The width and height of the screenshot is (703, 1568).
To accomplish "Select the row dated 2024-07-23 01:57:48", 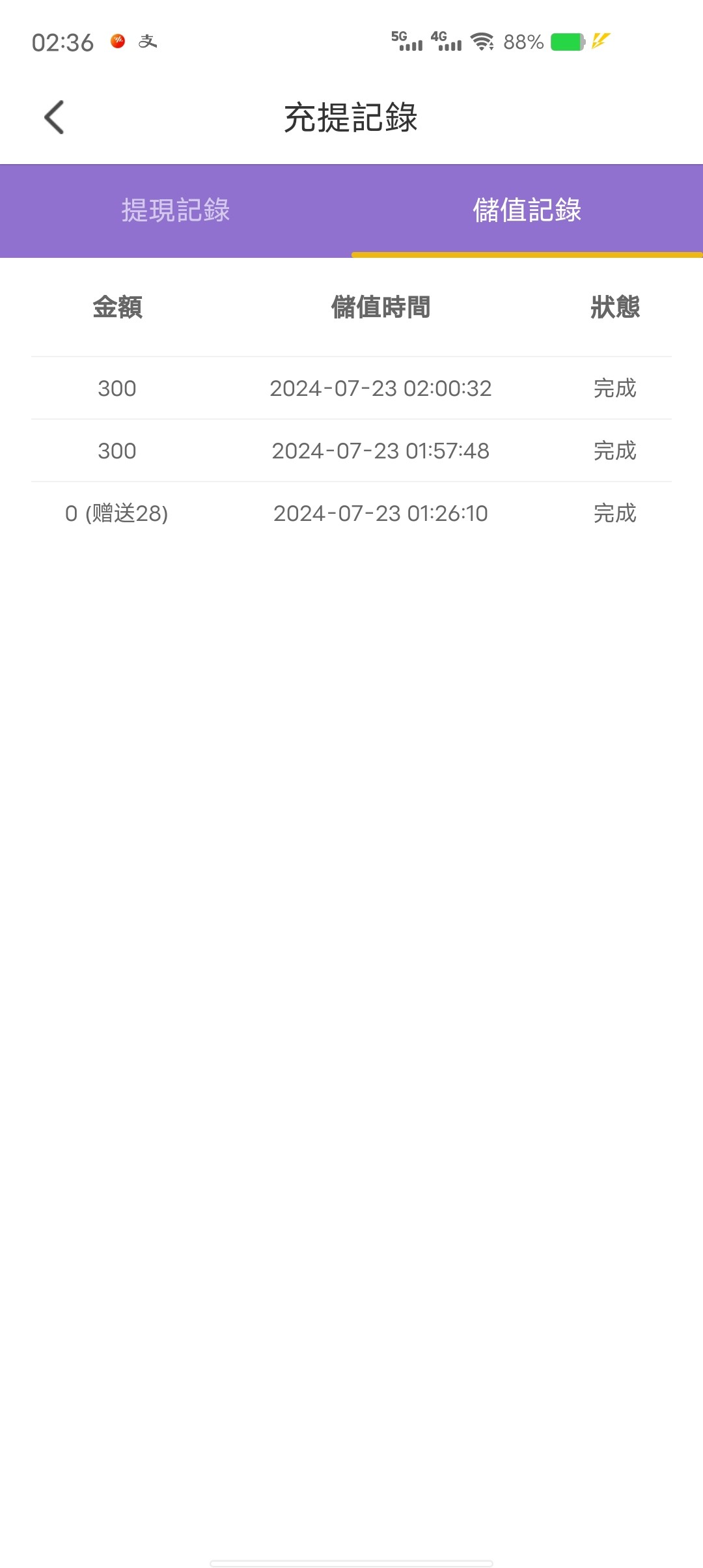I will pyautogui.click(x=380, y=451).
